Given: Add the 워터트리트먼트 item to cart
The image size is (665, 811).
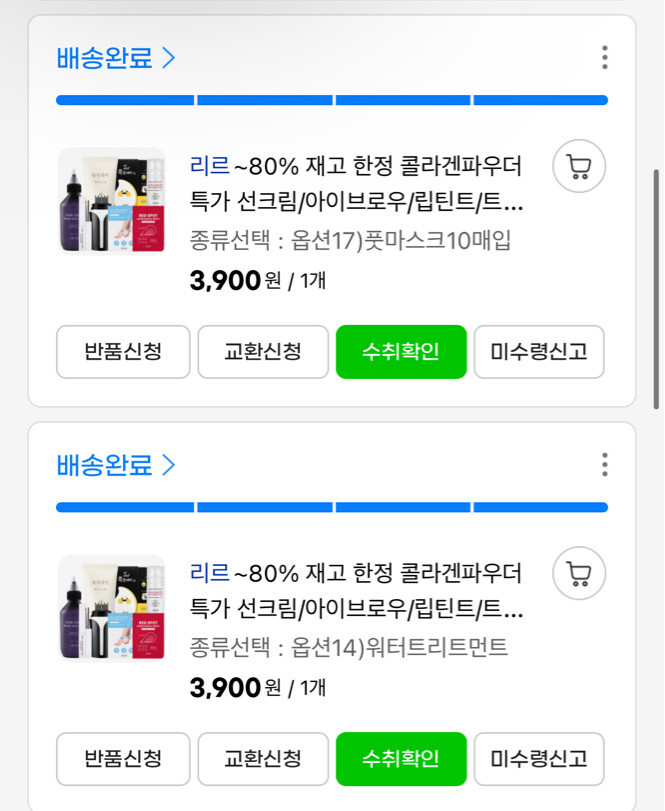Looking at the screenshot, I should point(579,573).
